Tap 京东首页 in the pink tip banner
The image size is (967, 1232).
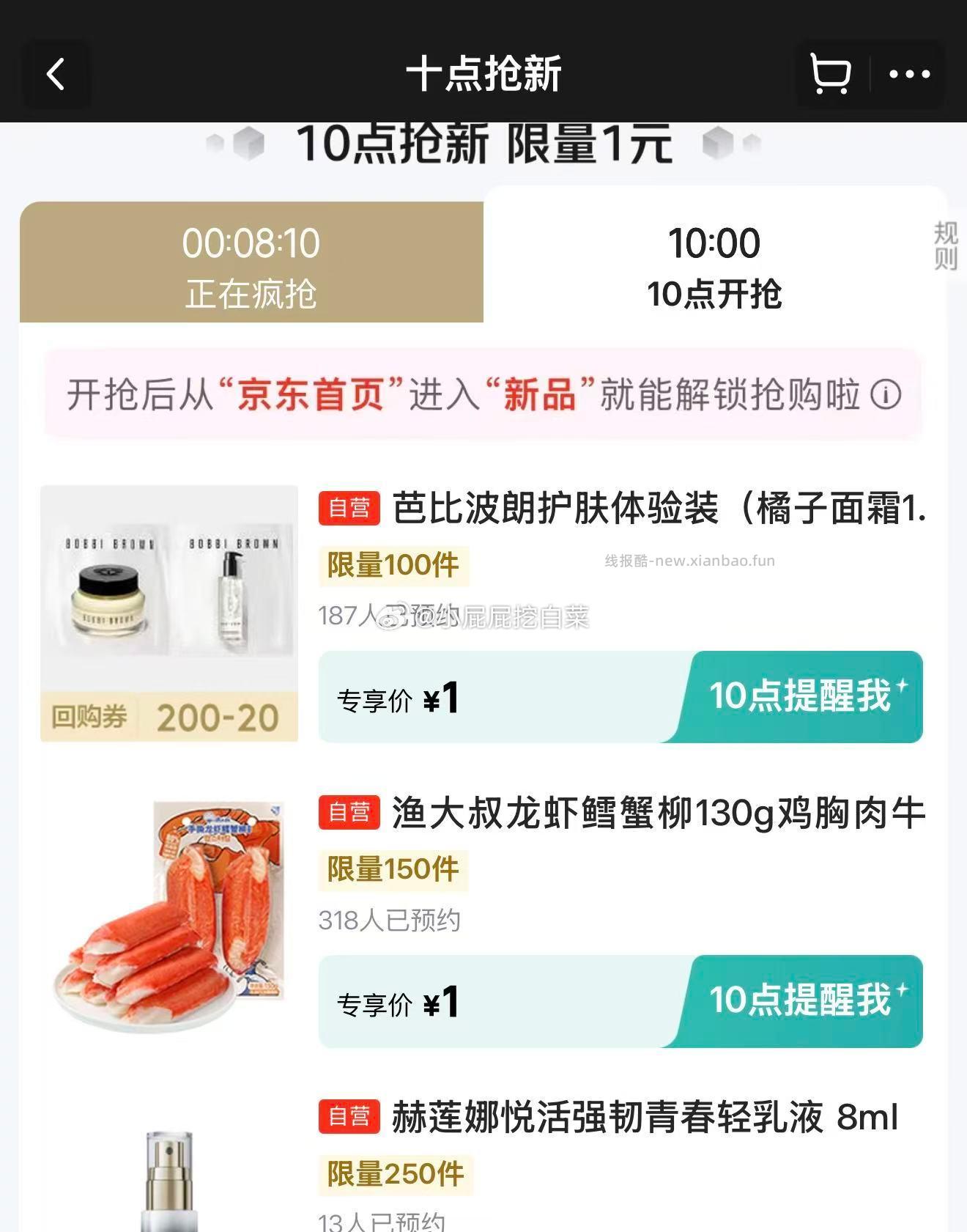pos(311,394)
